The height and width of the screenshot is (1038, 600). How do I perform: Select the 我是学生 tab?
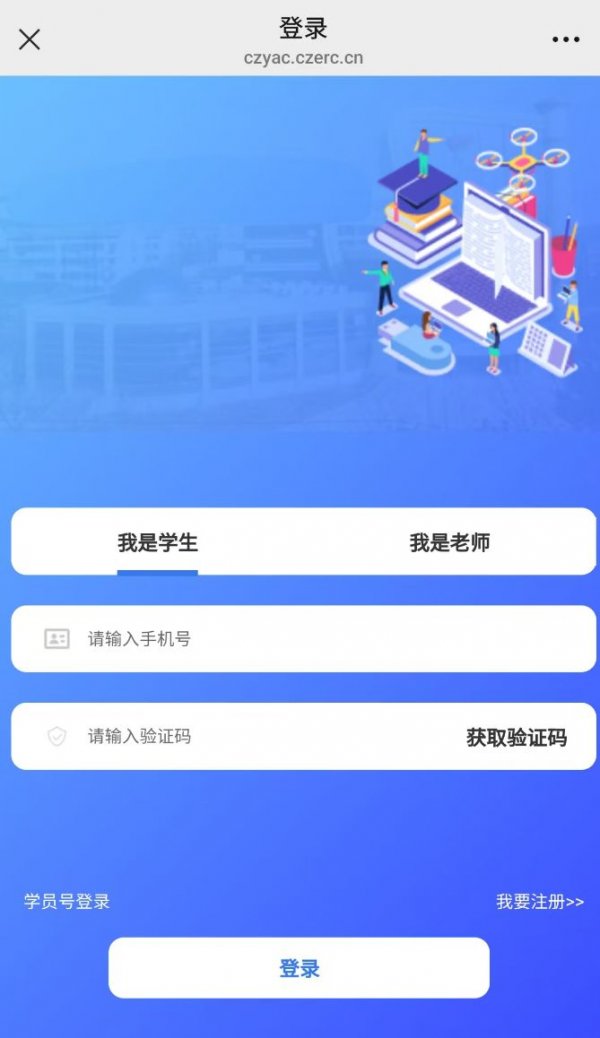(158, 543)
